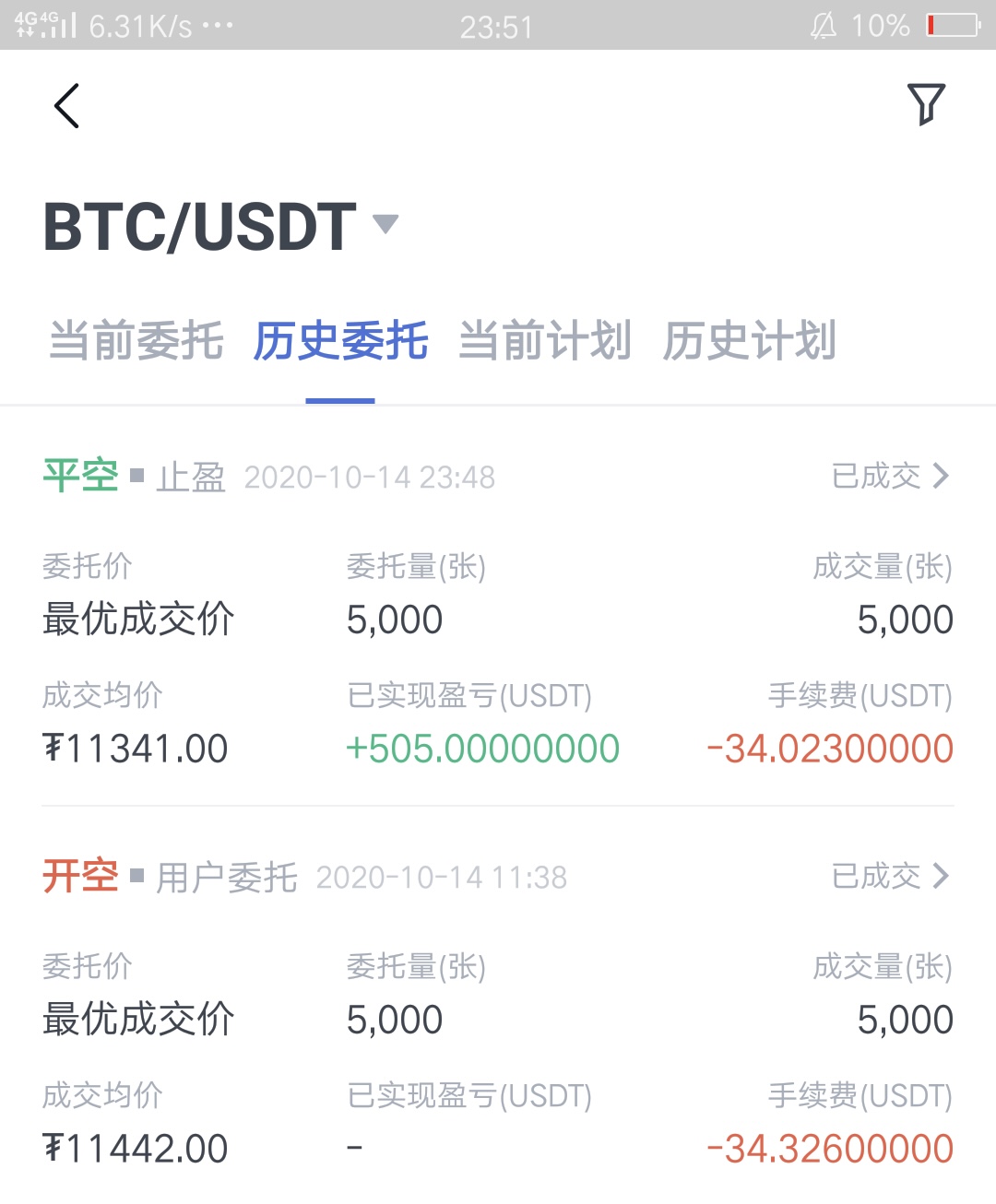Click the back arrow icon
Screen dimensions: 996x1204
[x=66, y=105]
